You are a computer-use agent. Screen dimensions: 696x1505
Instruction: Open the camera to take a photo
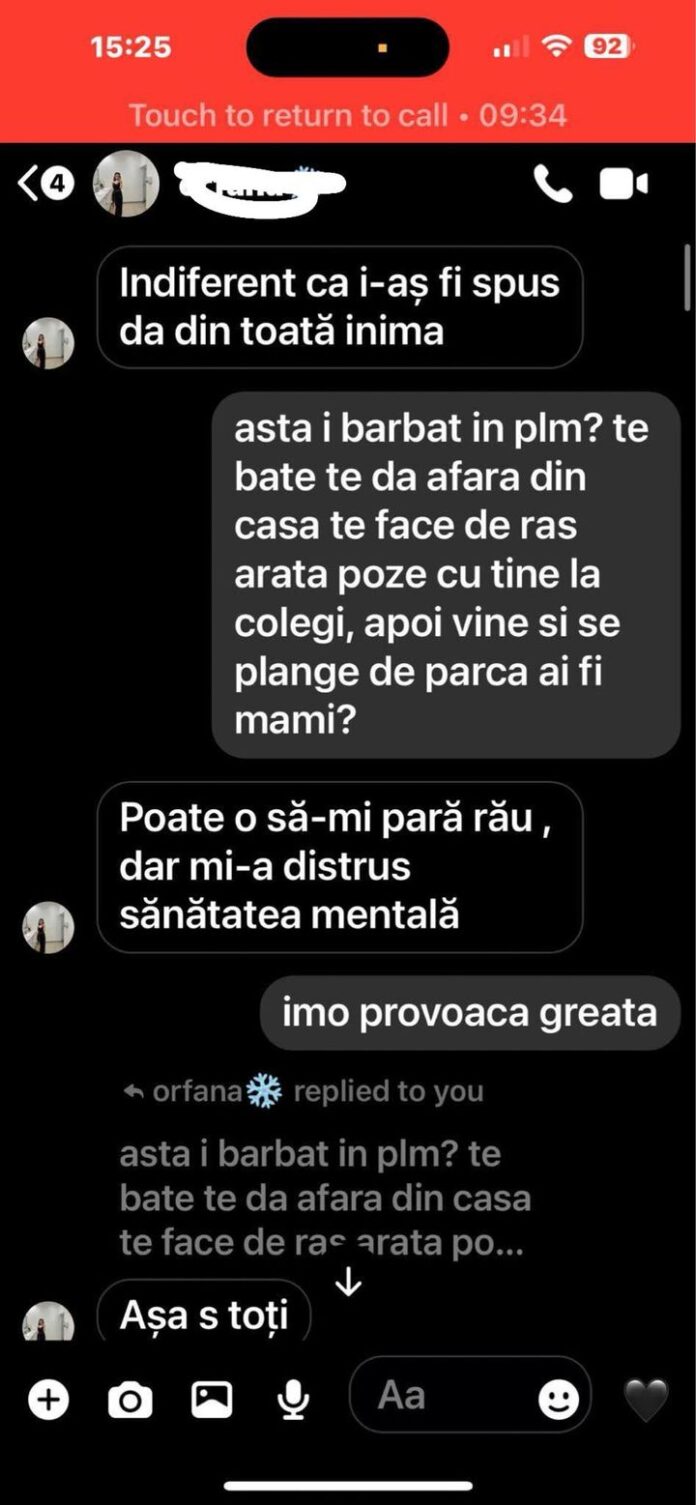point(130,1400)
